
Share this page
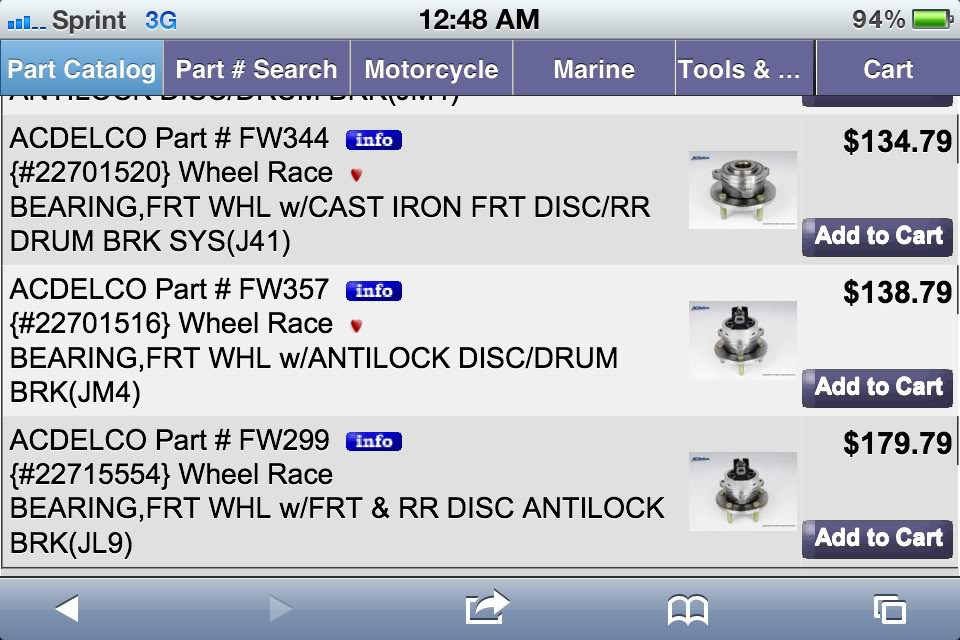pyautogui.click(x=487, y=608)
